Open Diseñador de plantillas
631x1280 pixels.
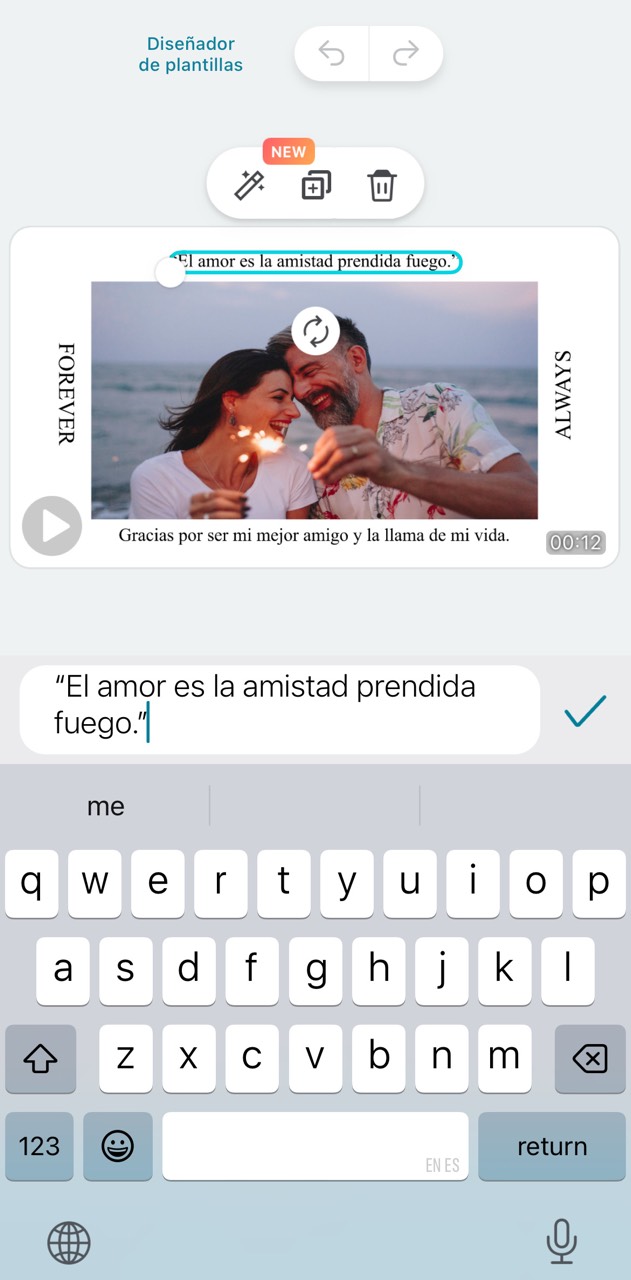click(190, 54)
